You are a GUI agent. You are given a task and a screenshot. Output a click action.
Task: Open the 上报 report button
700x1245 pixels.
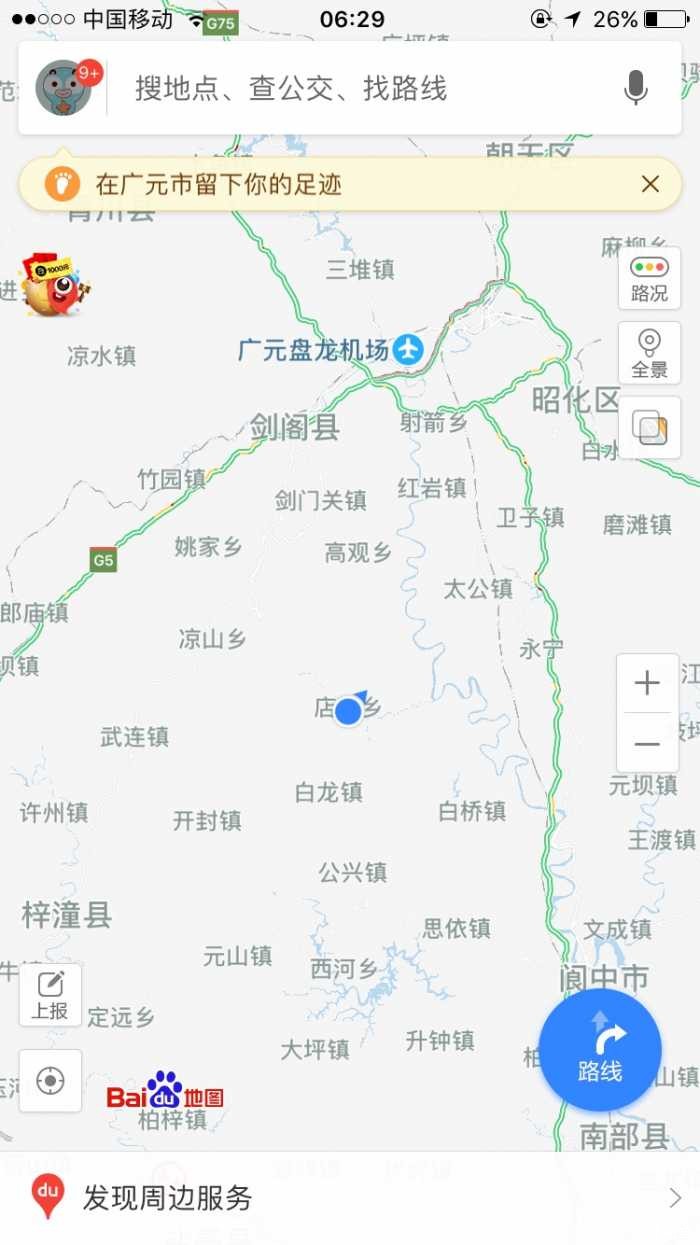pyautogui.click(x=50, y=995)
